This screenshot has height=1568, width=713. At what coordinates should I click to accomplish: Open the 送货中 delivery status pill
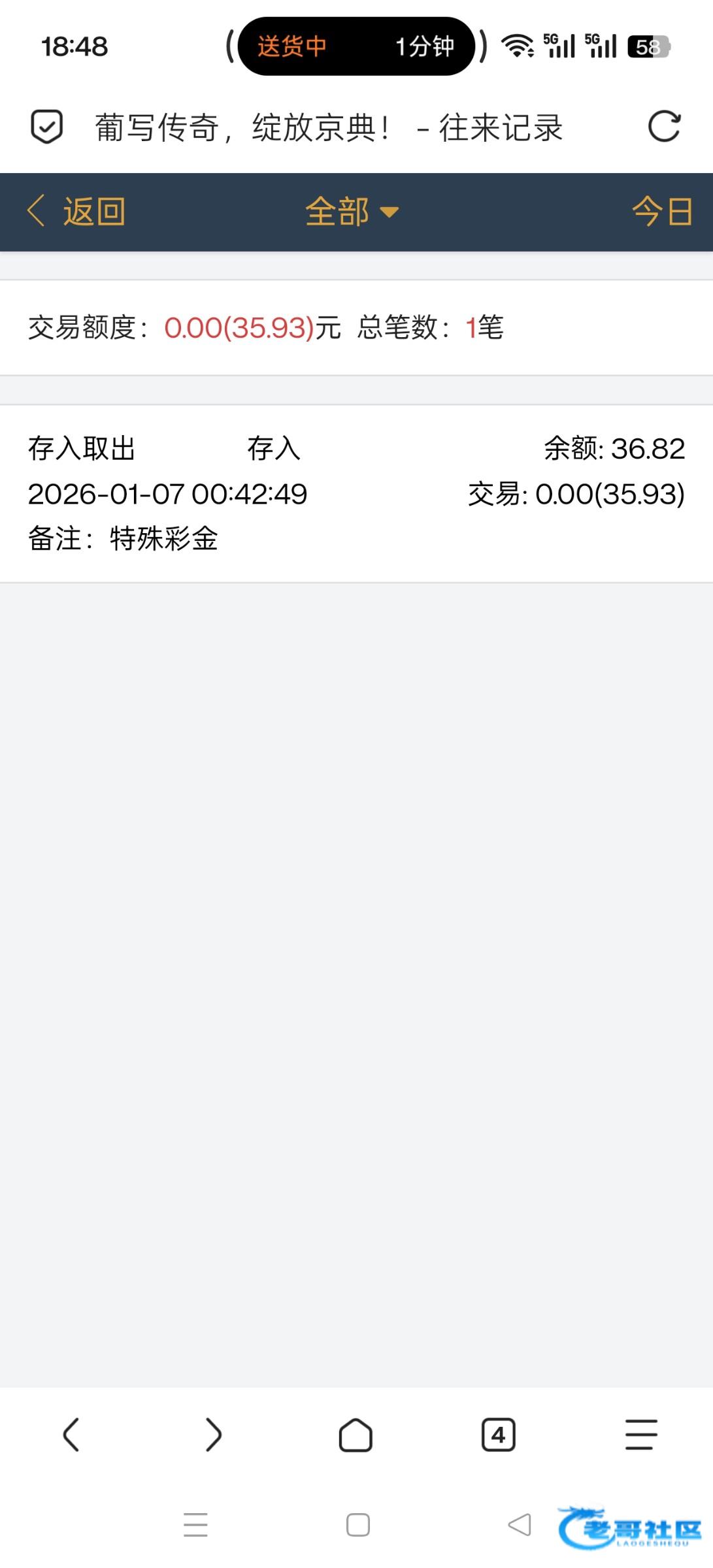tap(356, 46)
